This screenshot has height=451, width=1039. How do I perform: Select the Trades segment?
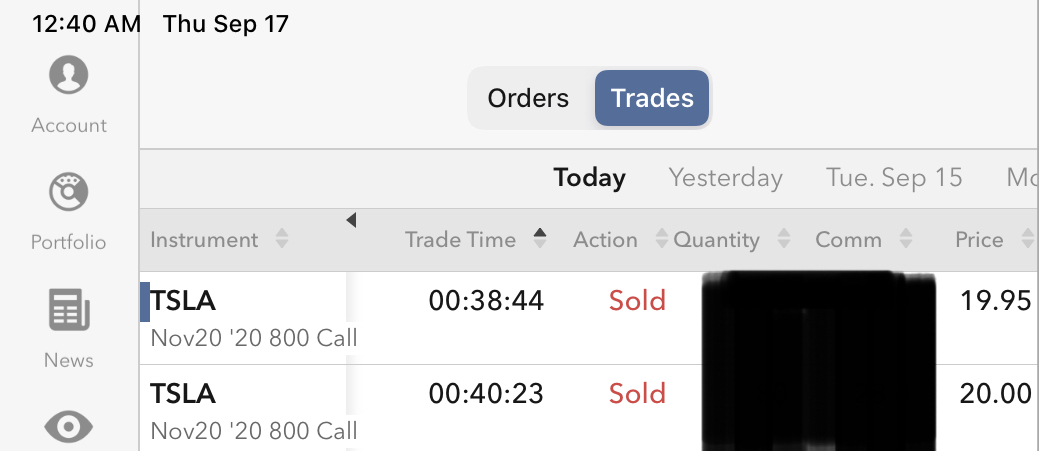tap(652, 98)
